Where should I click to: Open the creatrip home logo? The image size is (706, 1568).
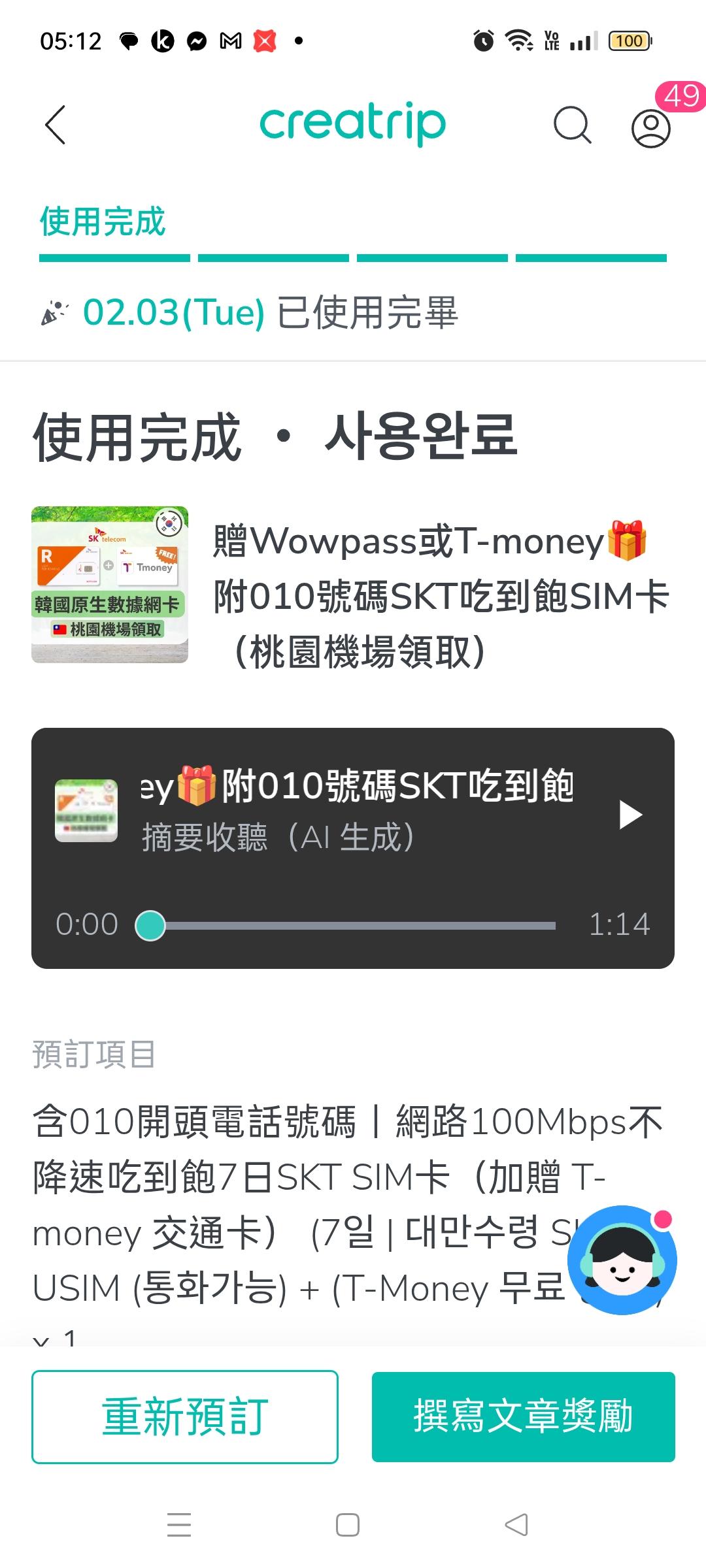click(353, 123)
